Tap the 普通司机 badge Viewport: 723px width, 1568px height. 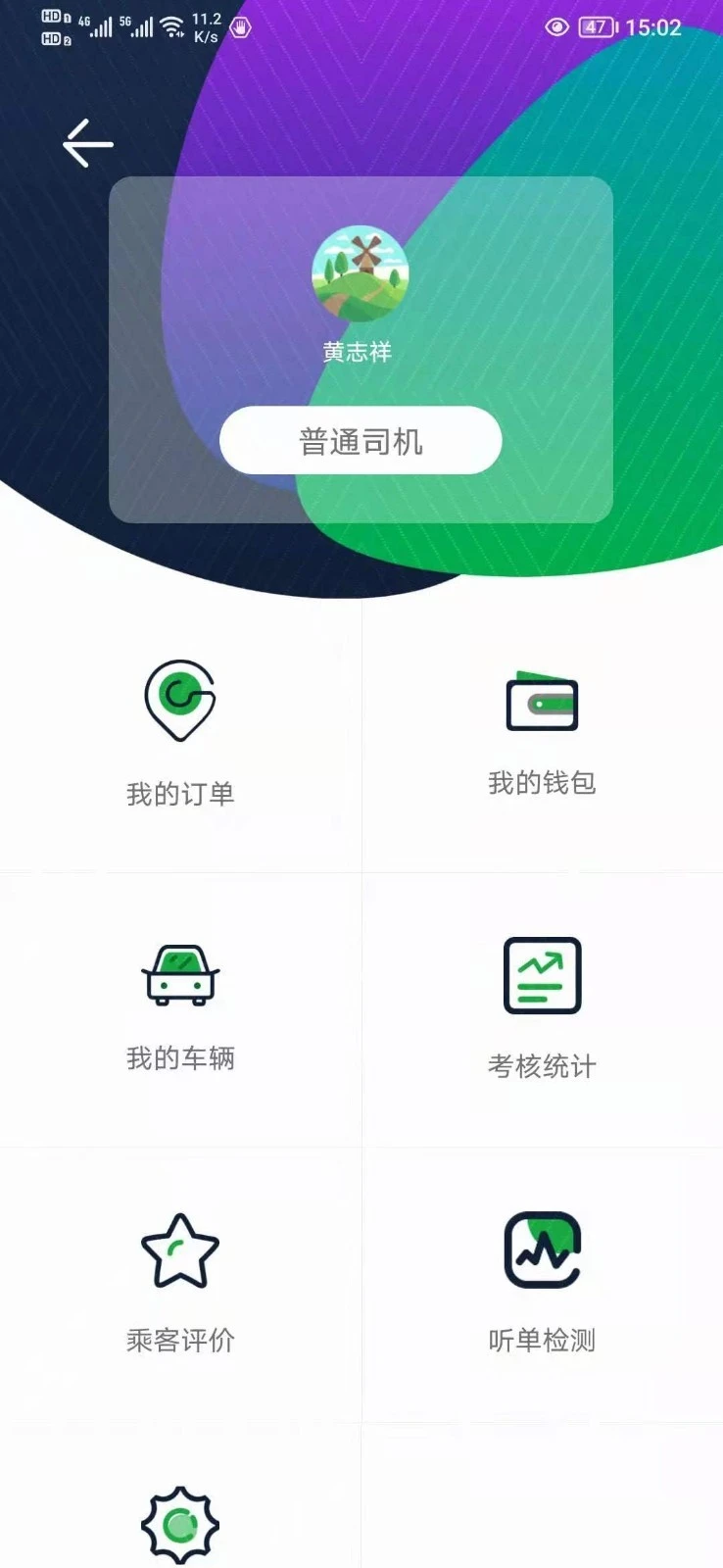[x=361, y=440]
